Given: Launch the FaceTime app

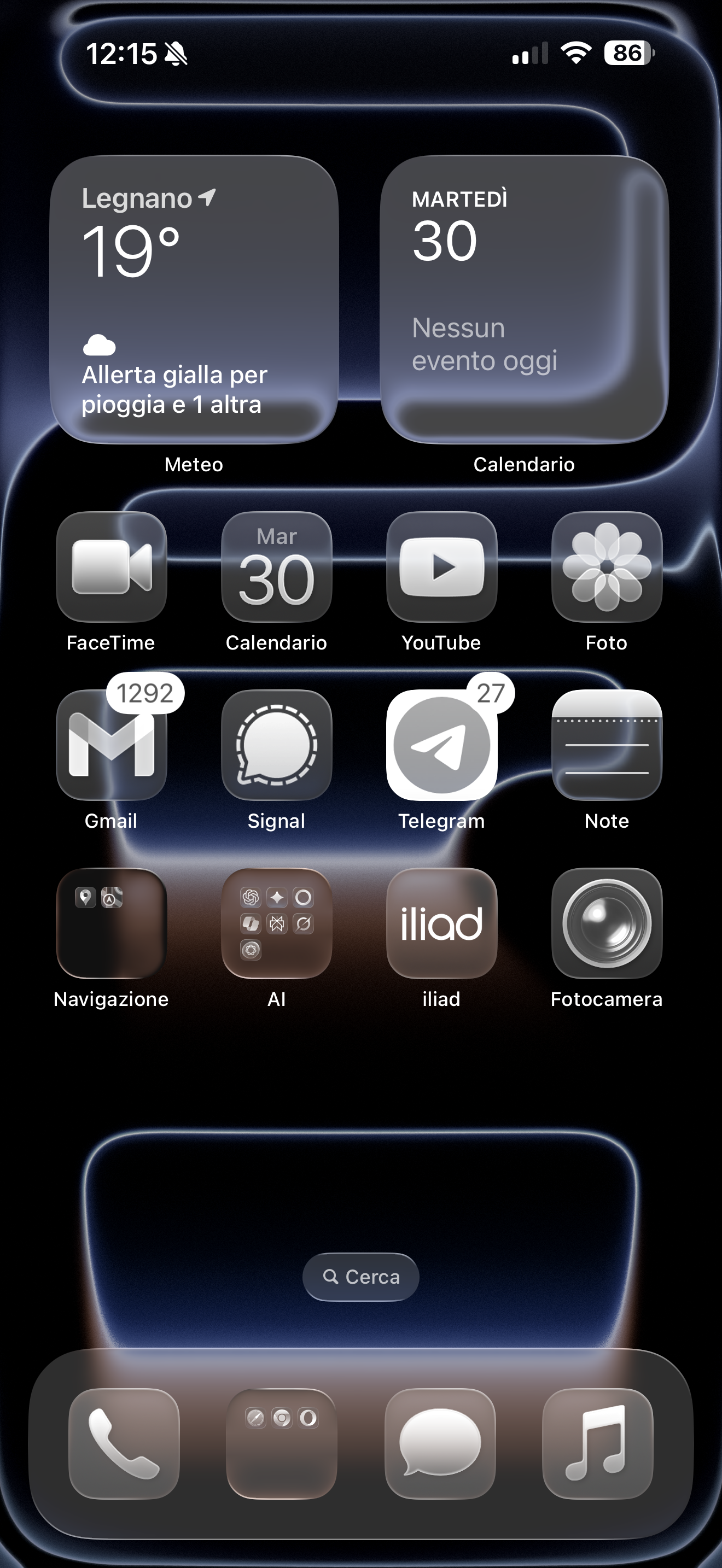Looking at the screenshot, I should (112, 567).
